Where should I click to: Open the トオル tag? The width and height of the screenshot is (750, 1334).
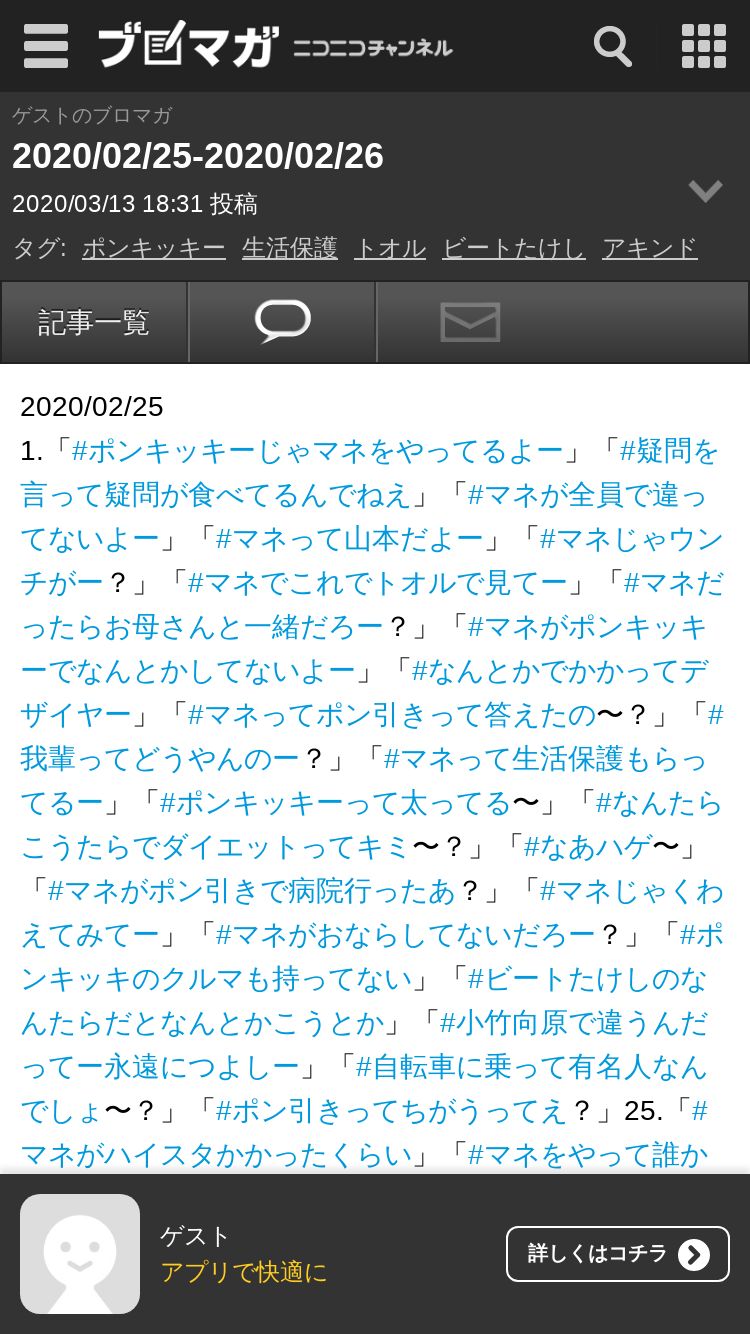(390, 248)
